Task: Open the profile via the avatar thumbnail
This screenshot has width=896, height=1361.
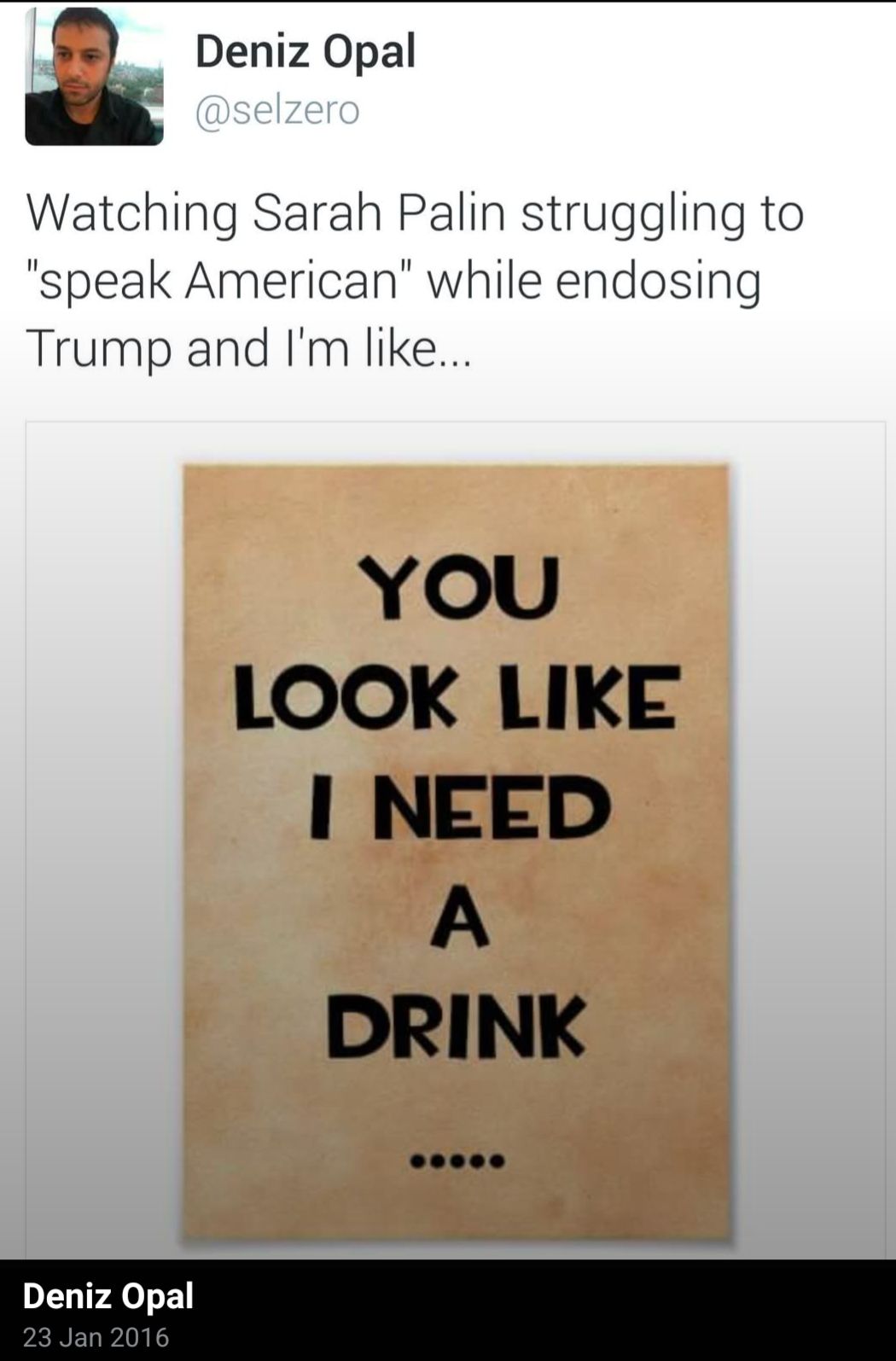Action: [x=94, y=77]
